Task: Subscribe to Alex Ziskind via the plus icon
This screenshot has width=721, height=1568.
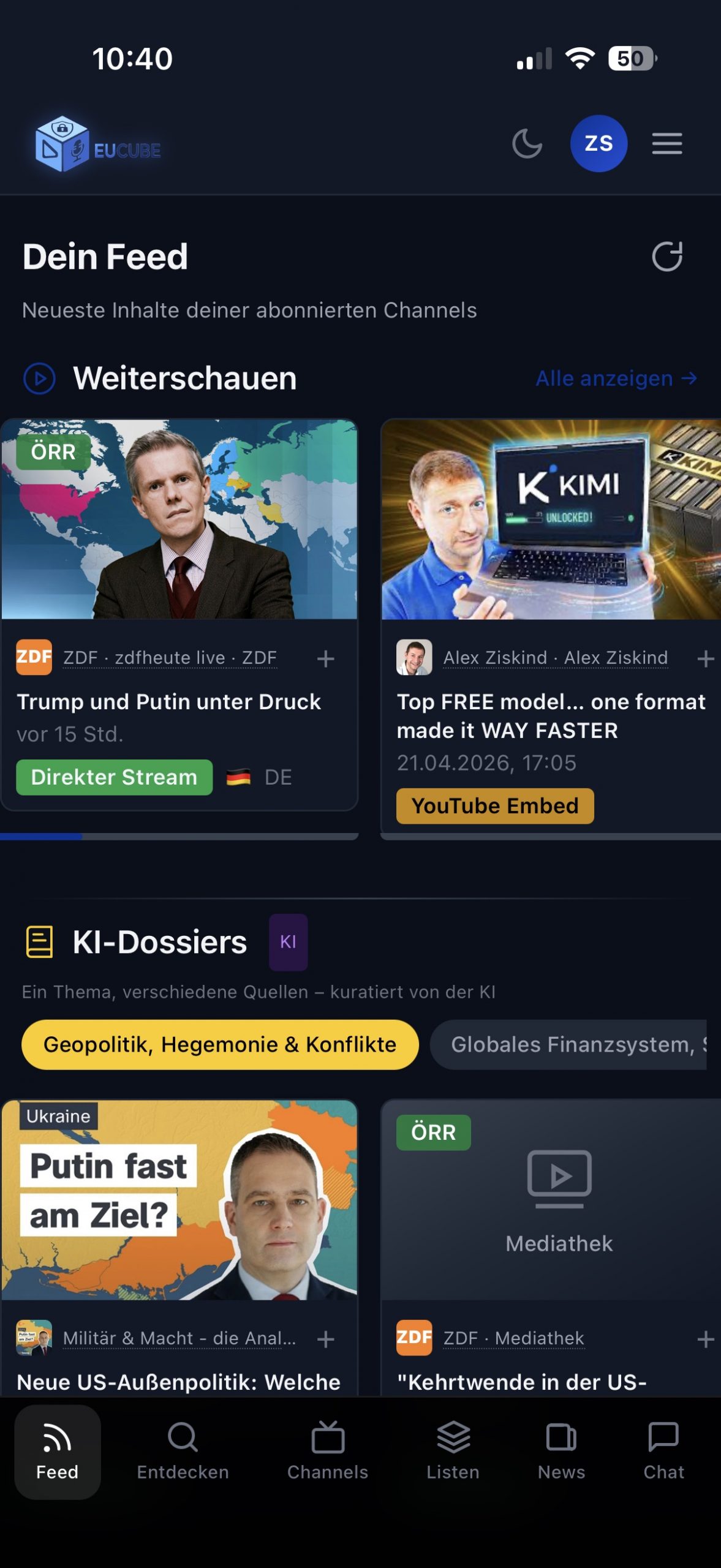Action: [x=706, y=658]
